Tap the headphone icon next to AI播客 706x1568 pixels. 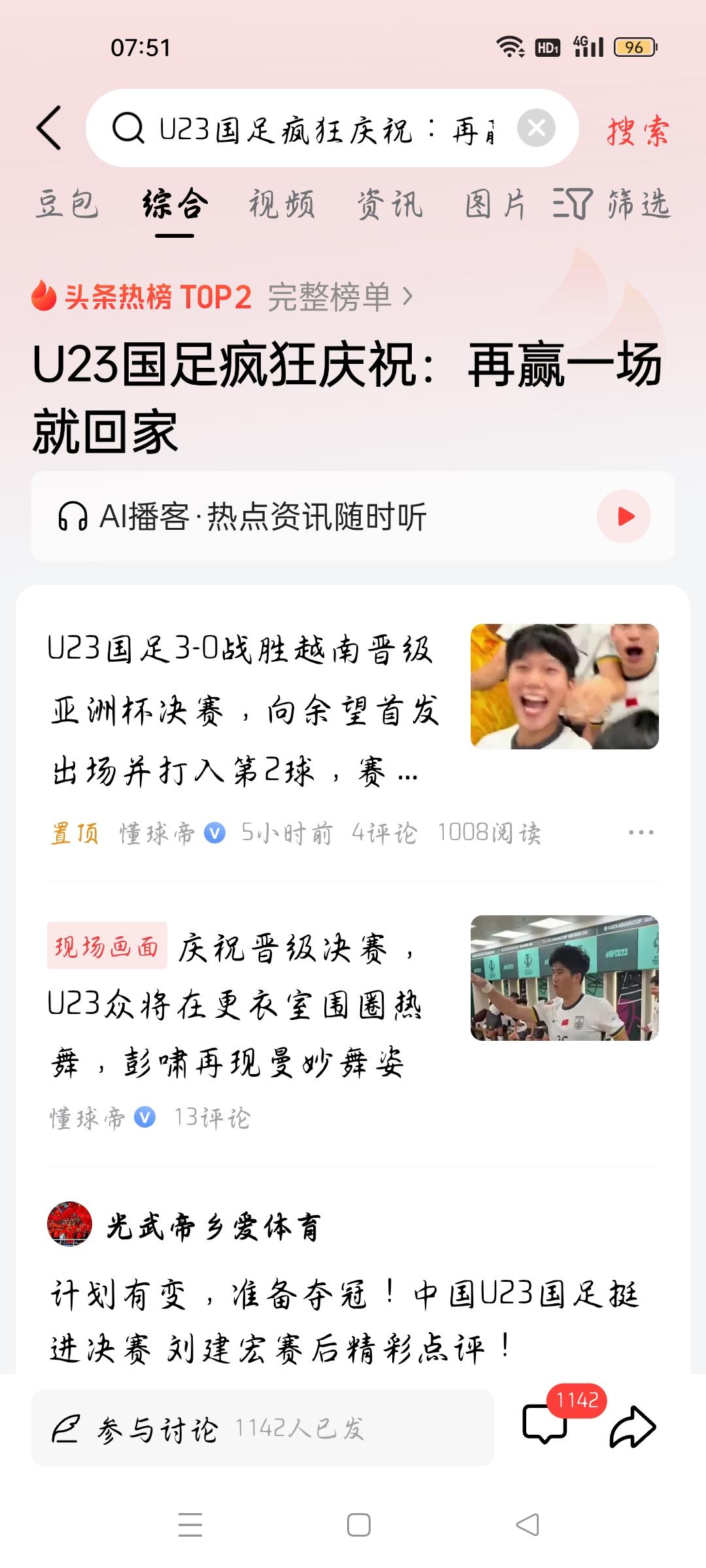(74, 516)
